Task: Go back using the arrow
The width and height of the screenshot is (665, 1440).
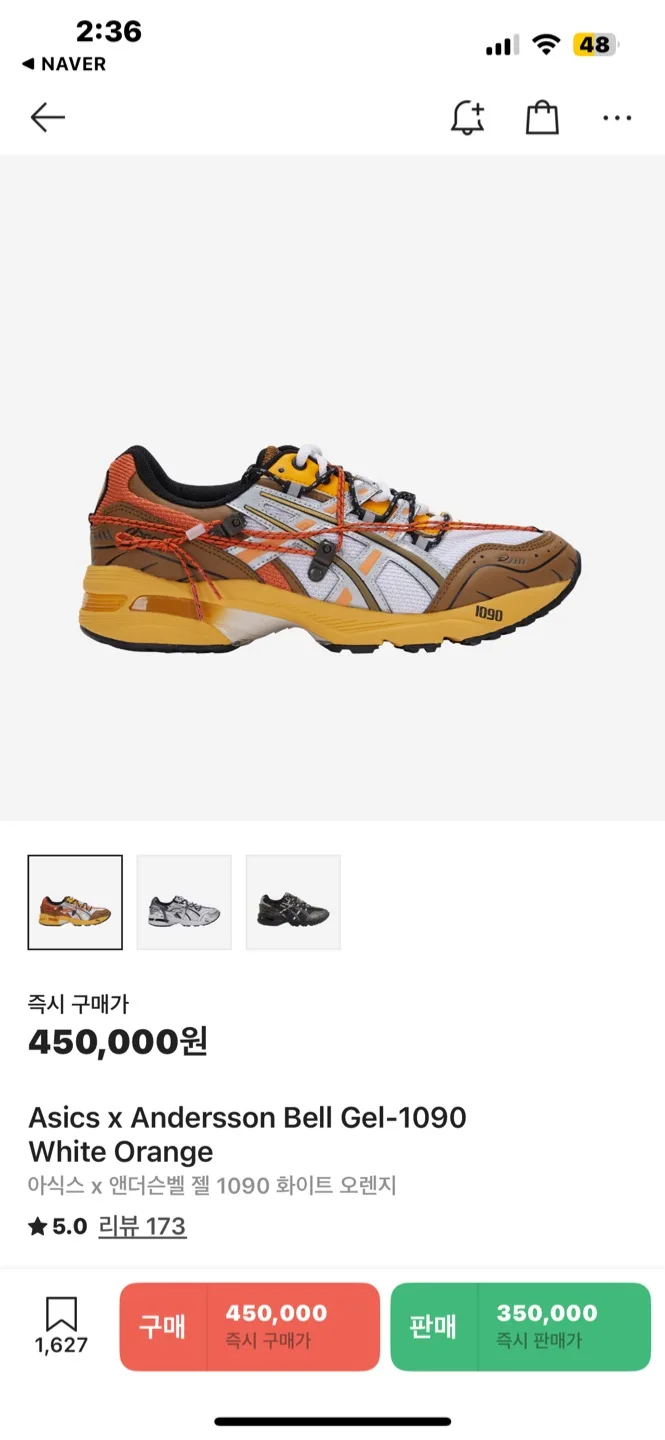Action: click(x=47, y=118)
